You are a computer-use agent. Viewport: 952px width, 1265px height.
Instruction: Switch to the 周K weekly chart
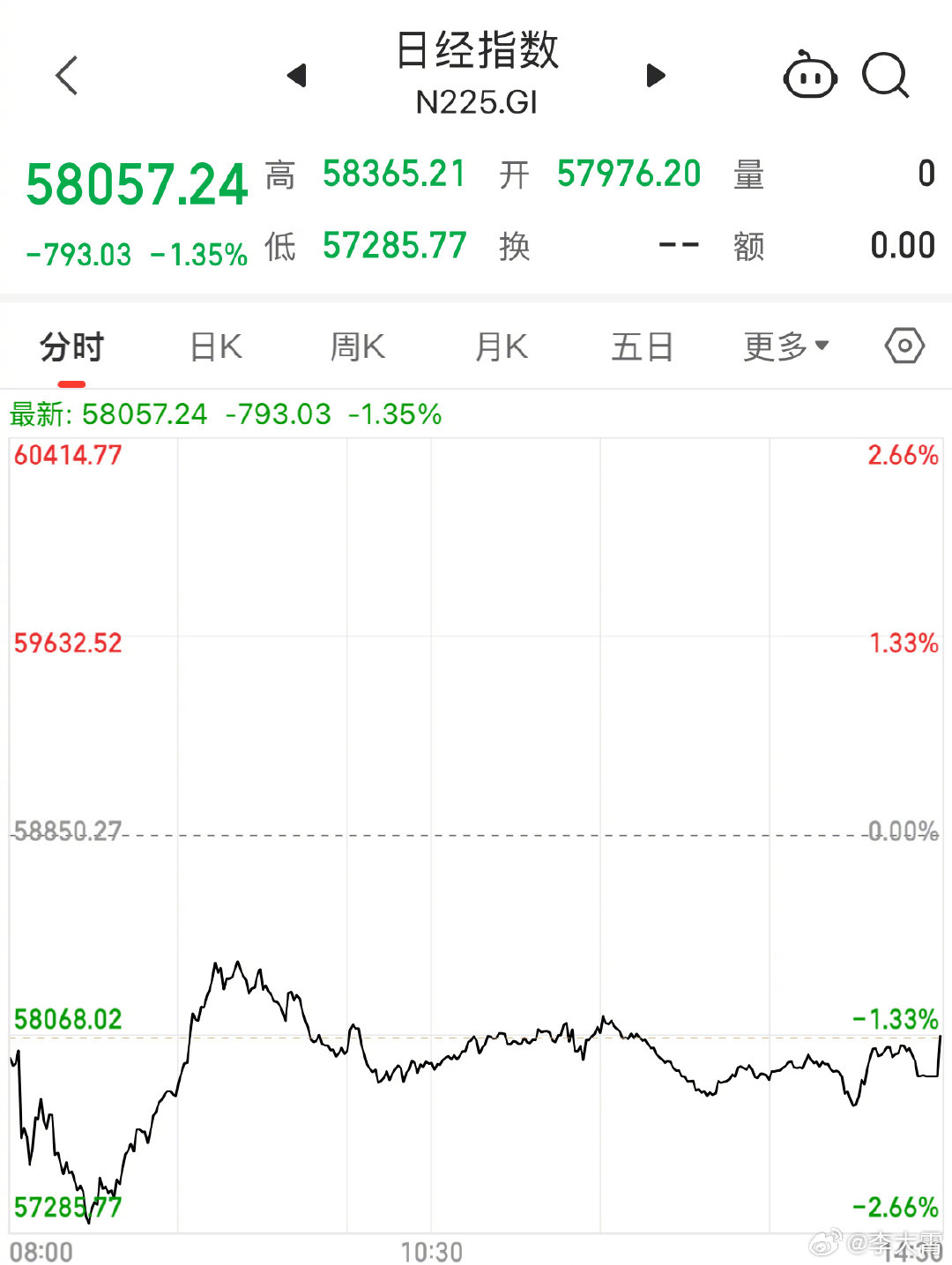358,346
